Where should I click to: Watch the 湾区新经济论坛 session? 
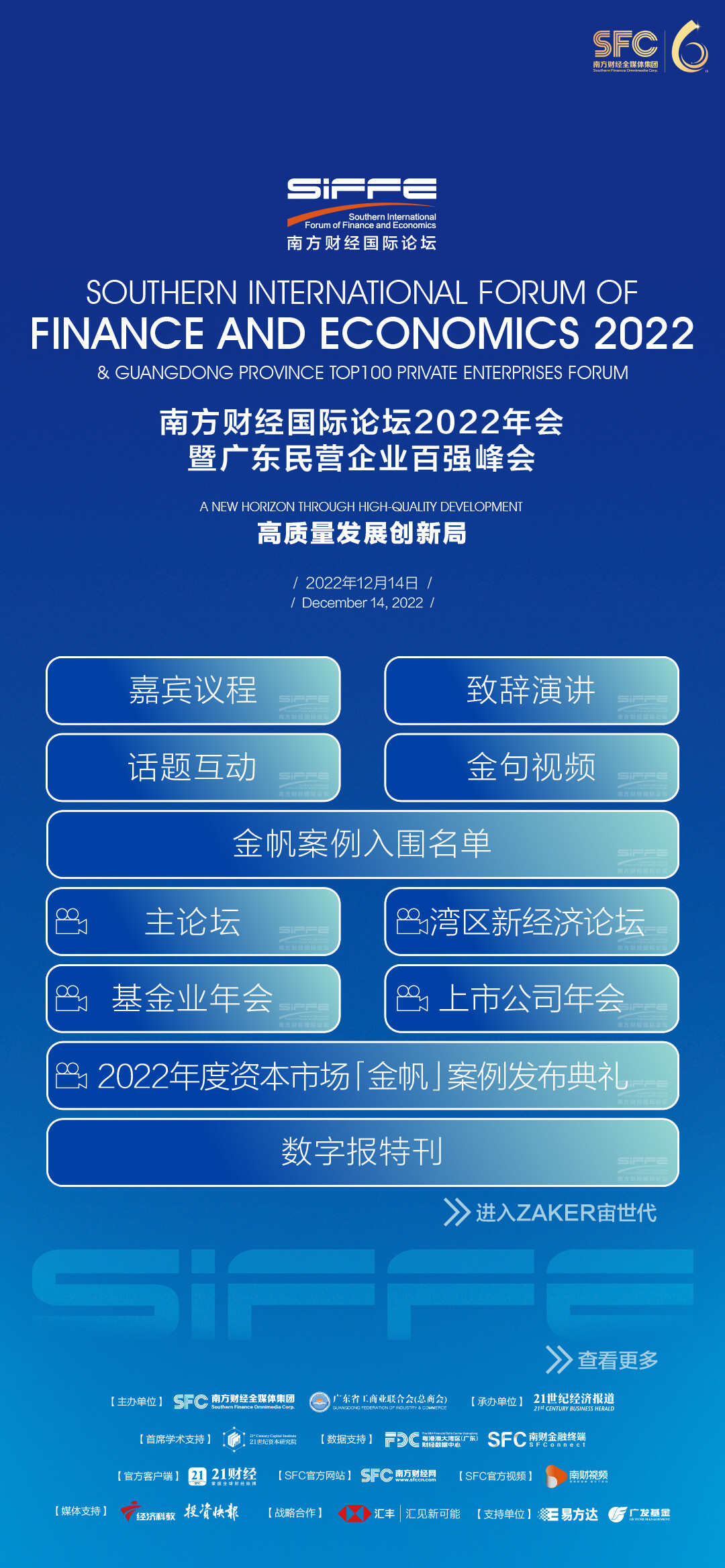coord(531,921)
